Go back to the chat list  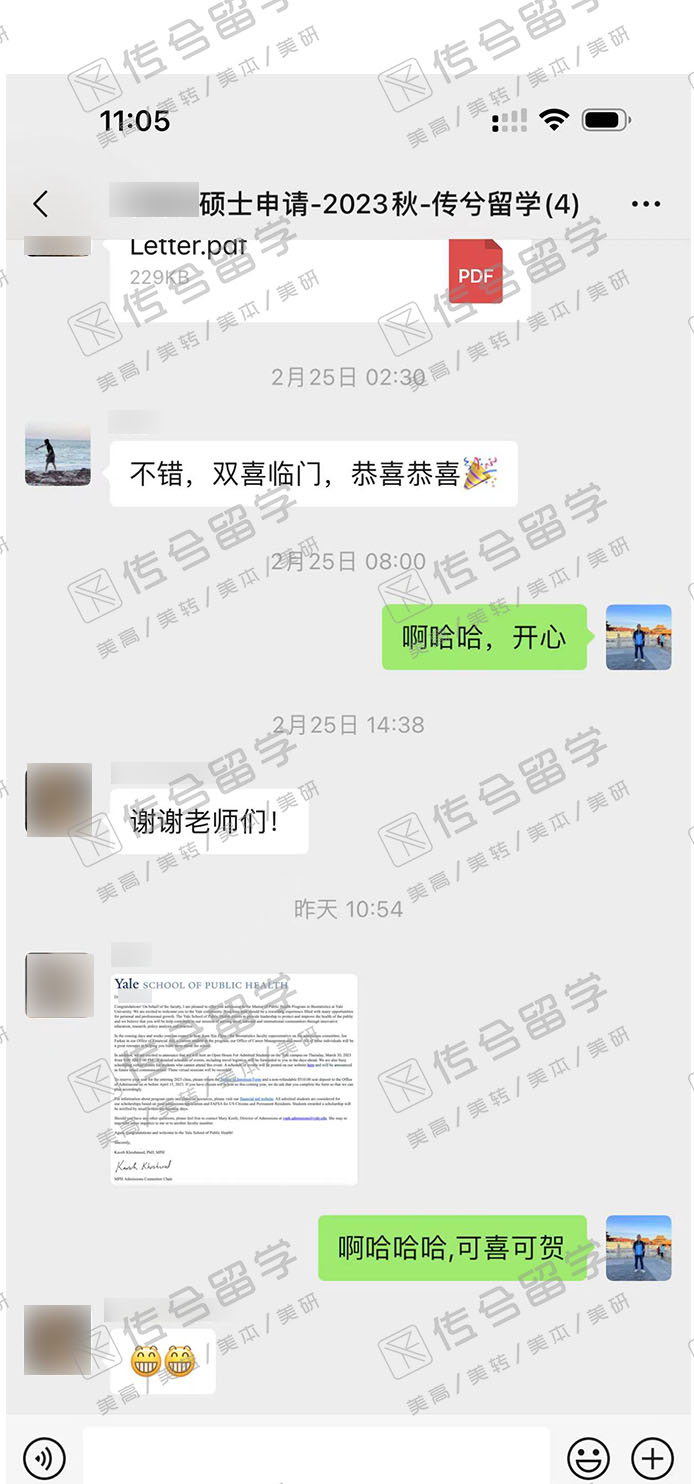40,204
